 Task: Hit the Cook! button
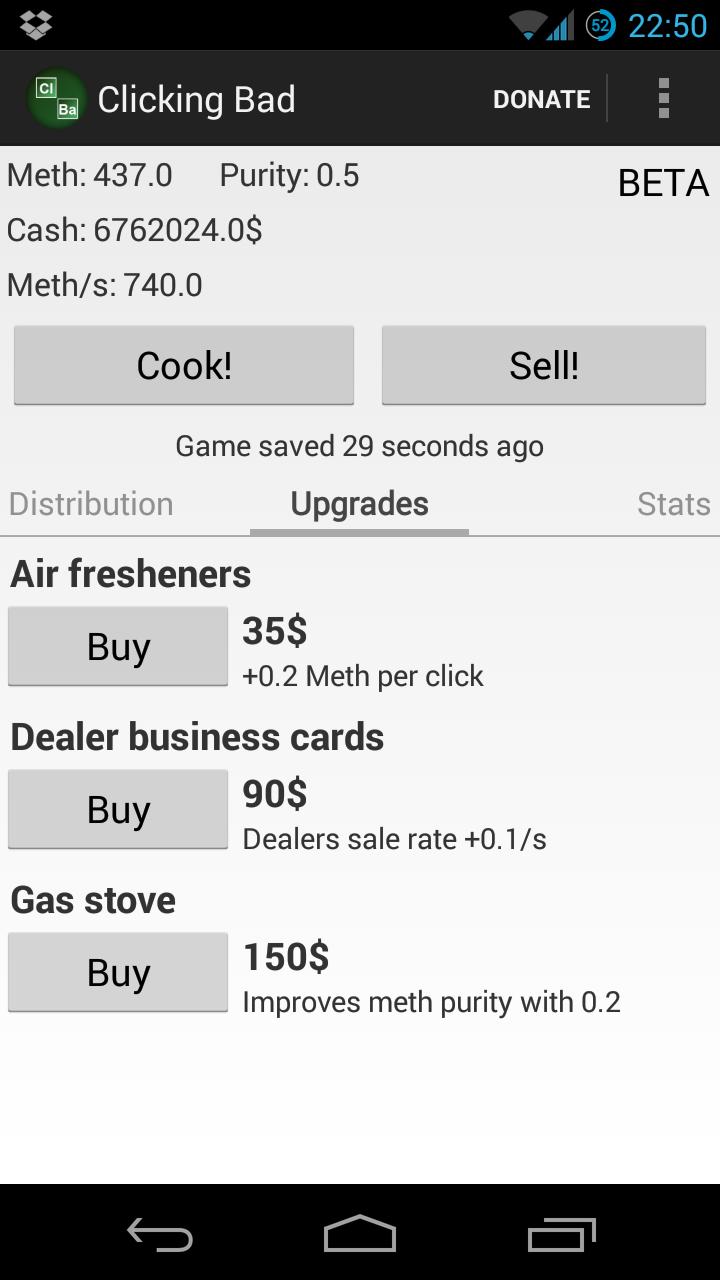184,365
